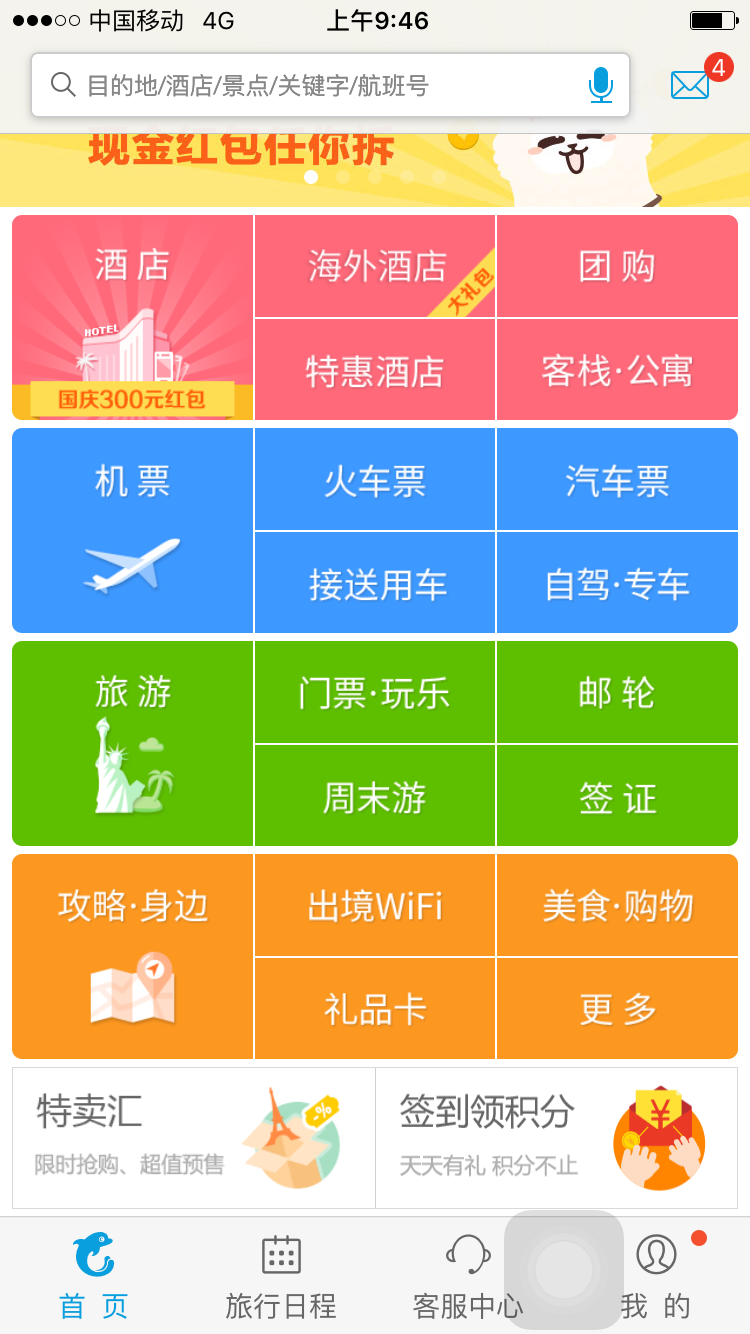Switch to the 客服中心 tab
The image size is (750, 1334).
point(468,1277)
